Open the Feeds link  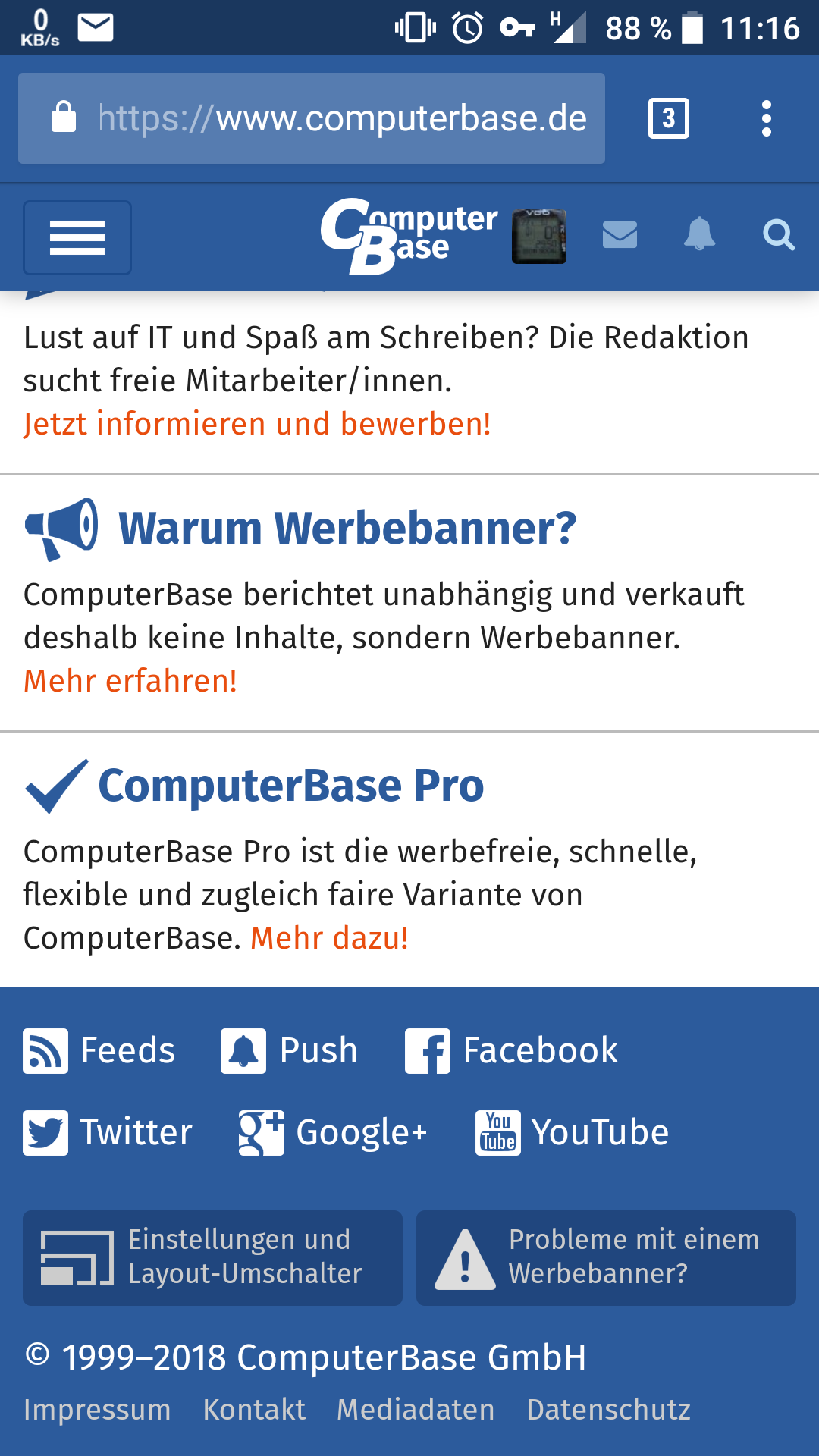[99, 1051]
